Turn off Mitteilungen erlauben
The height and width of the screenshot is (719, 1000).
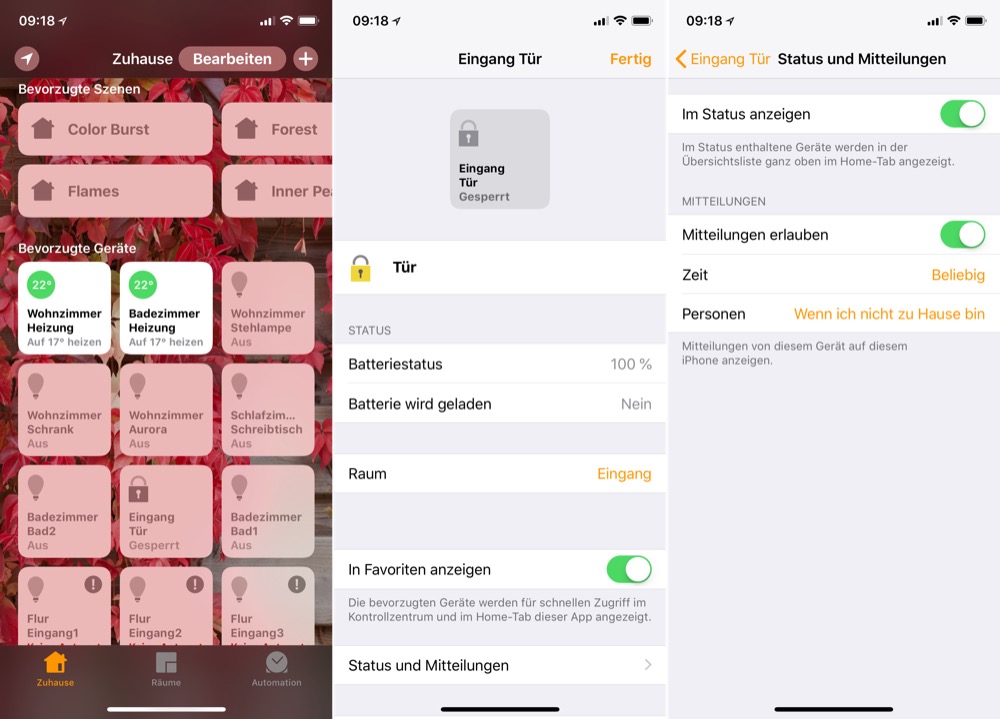(962, 235)
